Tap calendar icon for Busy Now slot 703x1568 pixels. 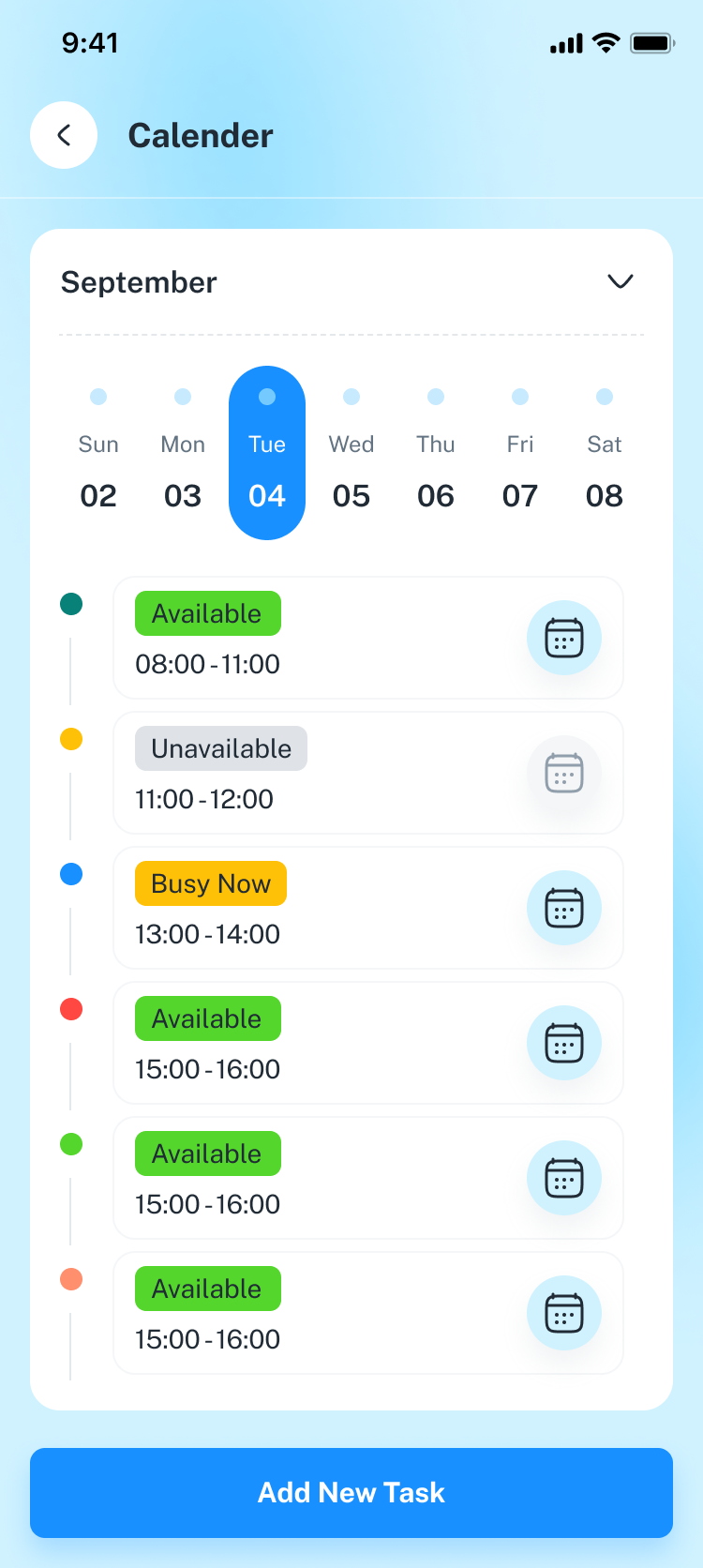point(563,908)
